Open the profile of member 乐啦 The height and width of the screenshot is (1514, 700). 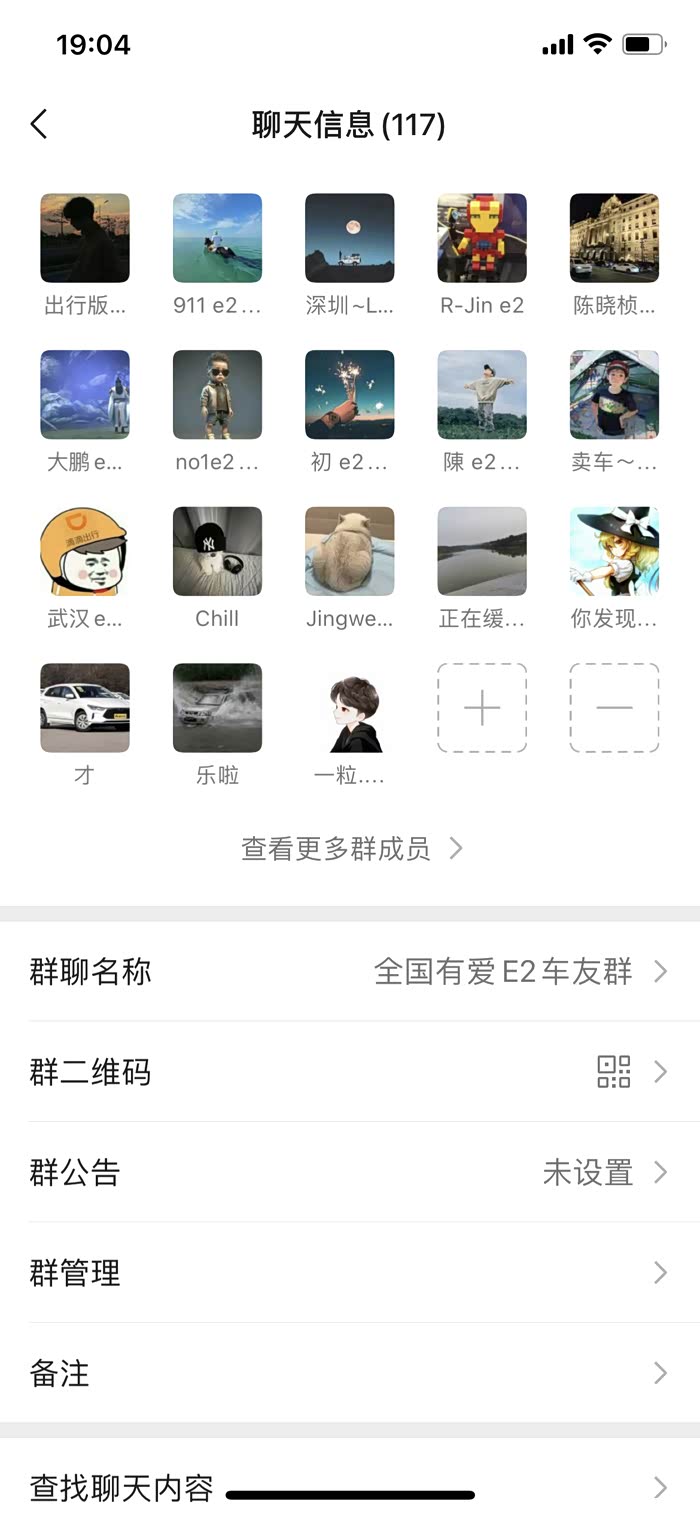pos(217,708)
